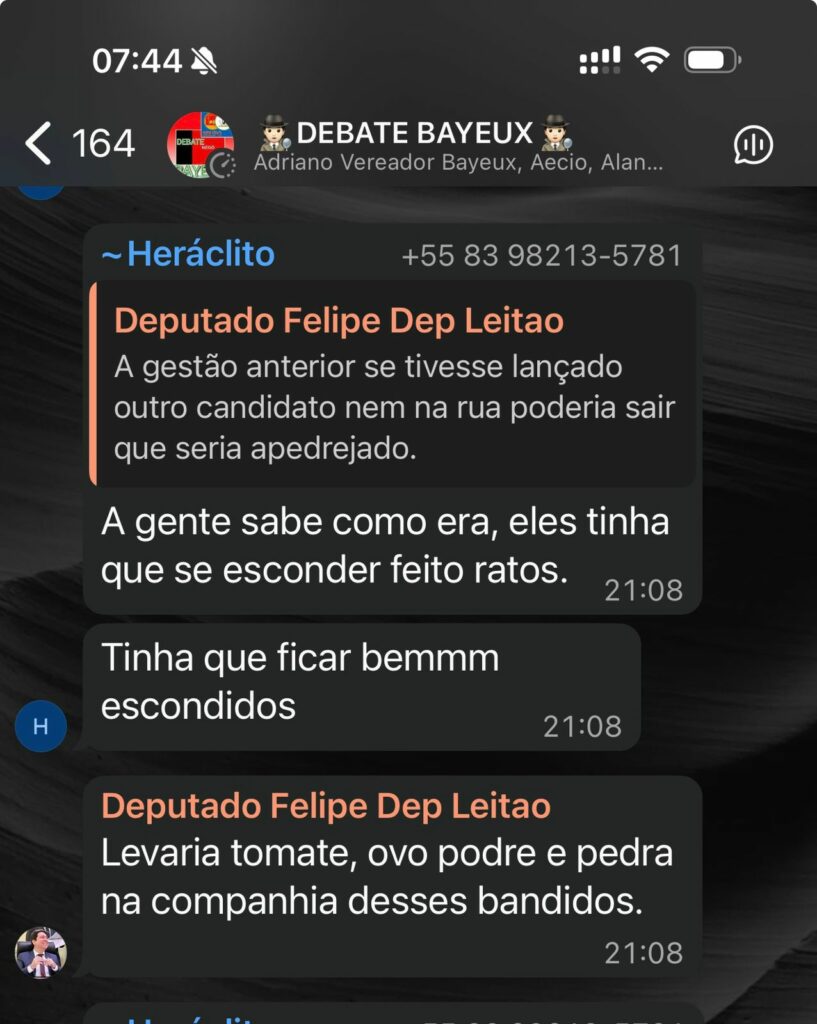This screenshot has width=817, height=1024.
Task: Start a group voice chat
Action: 753,145
